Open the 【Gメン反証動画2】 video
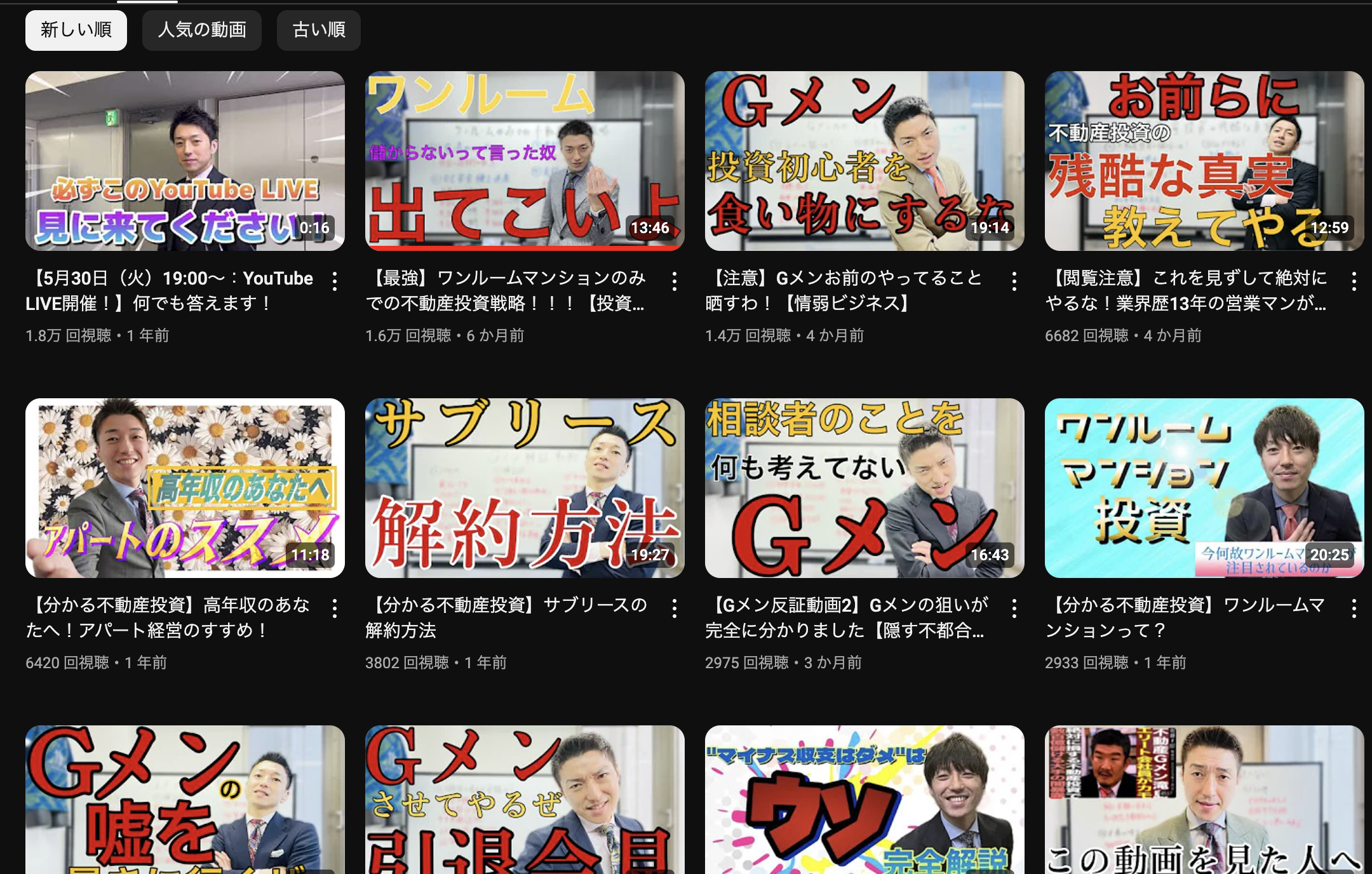 pyautogui.click(x=864, y=488)
